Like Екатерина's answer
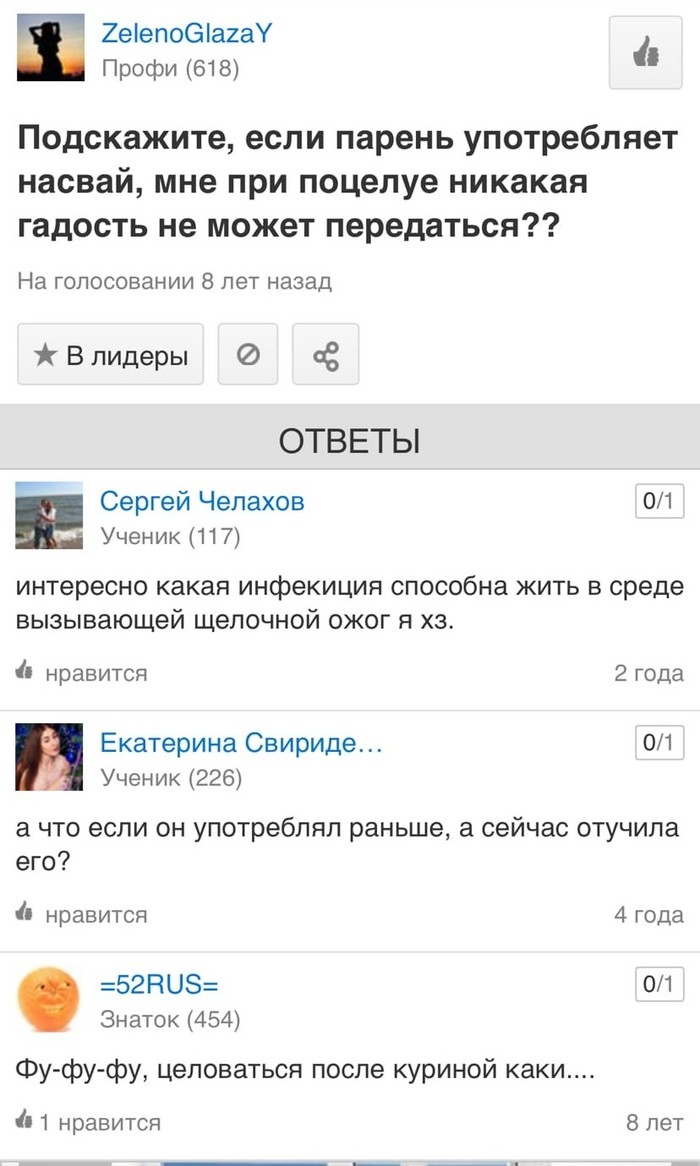700x1166 pixels. pos(83,914)
